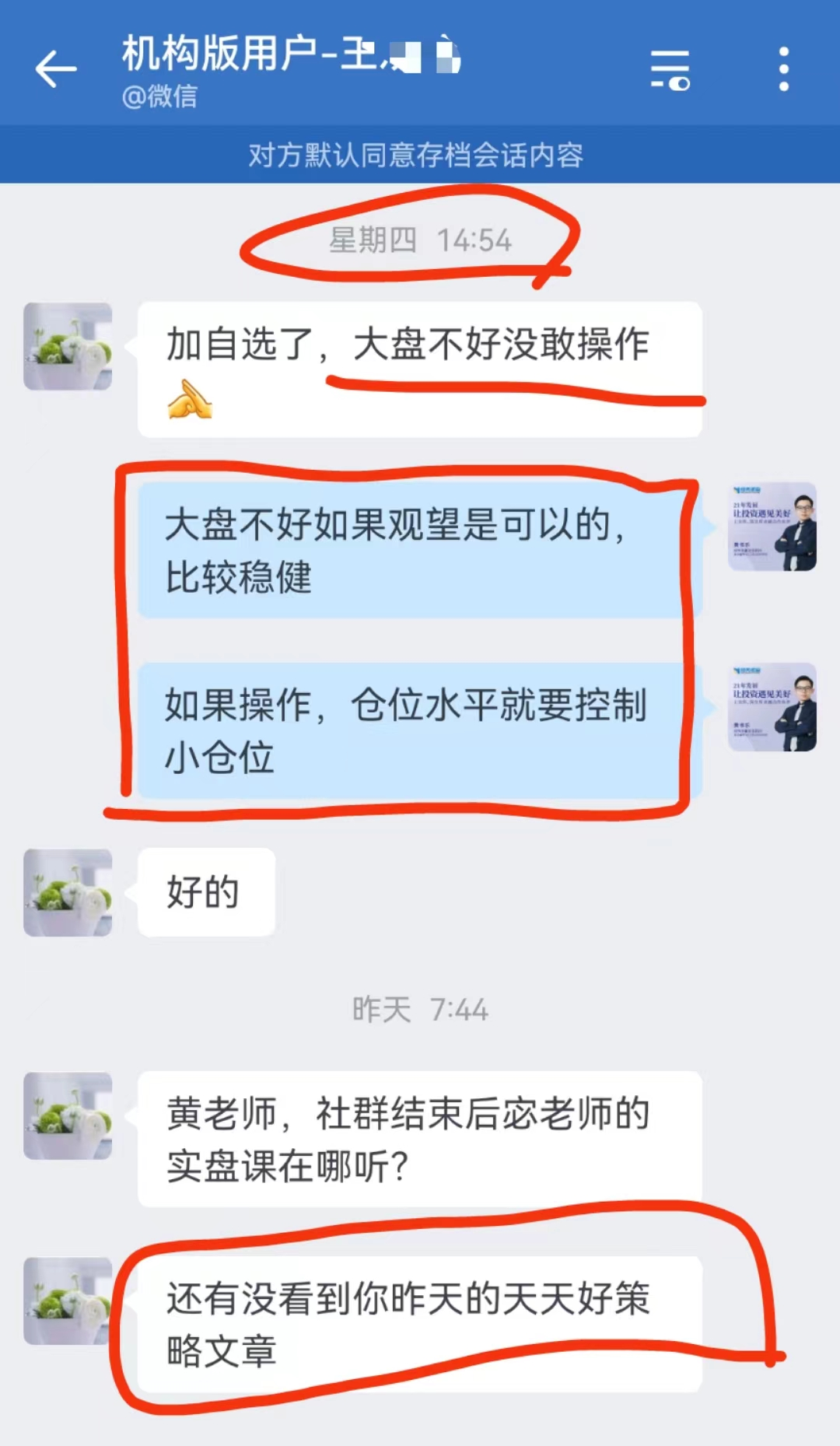Open user avatar next to 好的 message
Viewport: 840px width, 1446px height.
(68, 892)
